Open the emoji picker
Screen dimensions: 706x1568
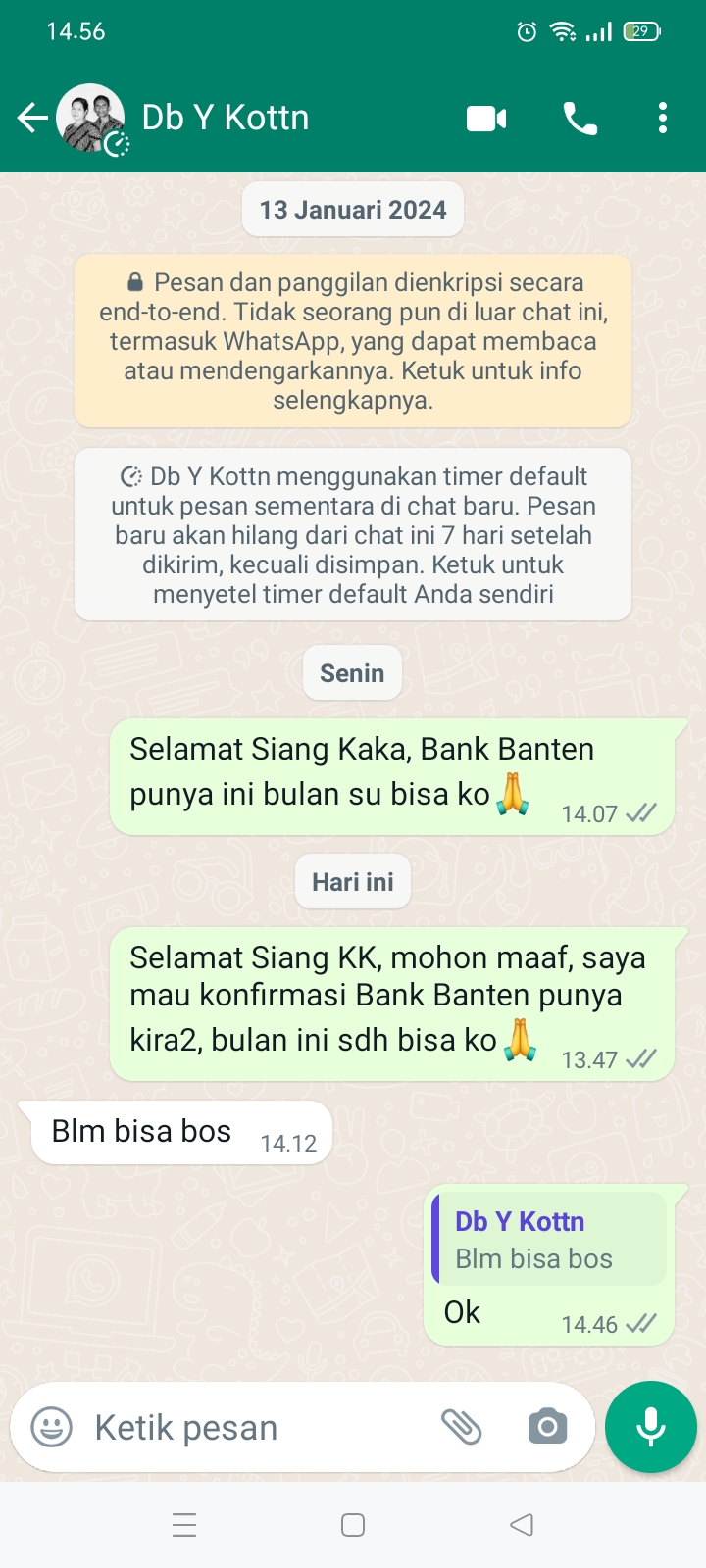coord(52,1427)
